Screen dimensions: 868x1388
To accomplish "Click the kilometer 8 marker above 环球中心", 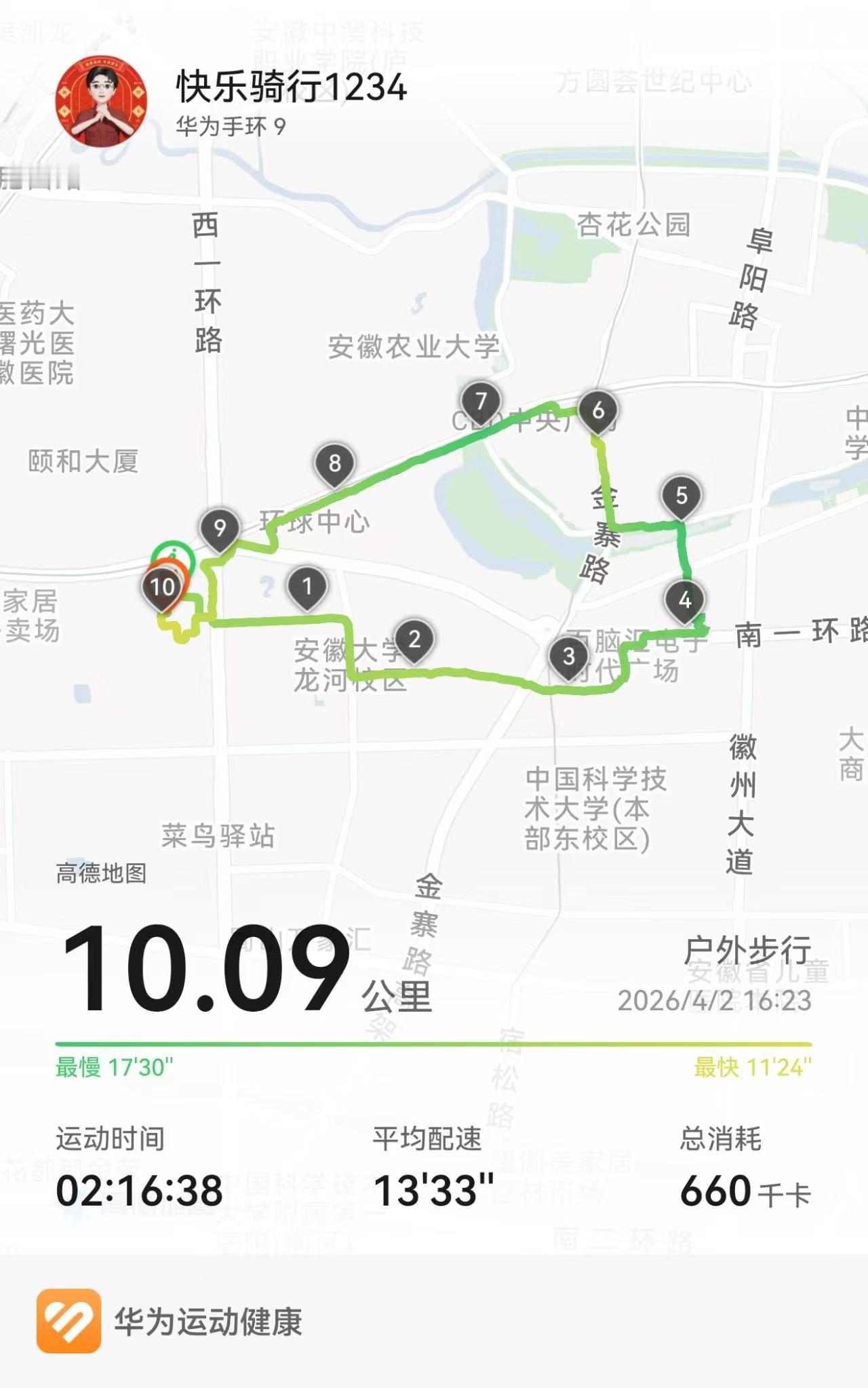I will click(x=334, y=463).
